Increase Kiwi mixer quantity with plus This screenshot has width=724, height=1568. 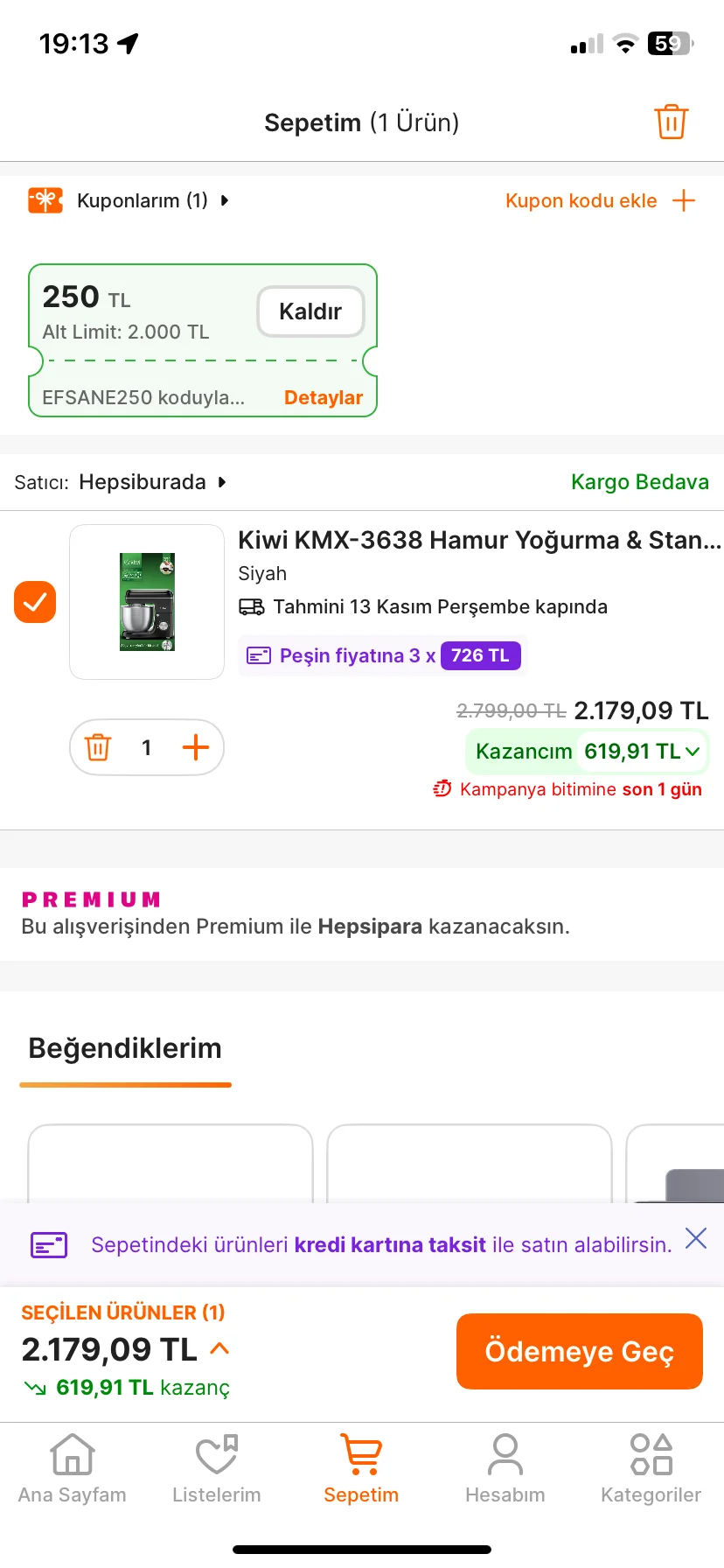pos(196,747)
